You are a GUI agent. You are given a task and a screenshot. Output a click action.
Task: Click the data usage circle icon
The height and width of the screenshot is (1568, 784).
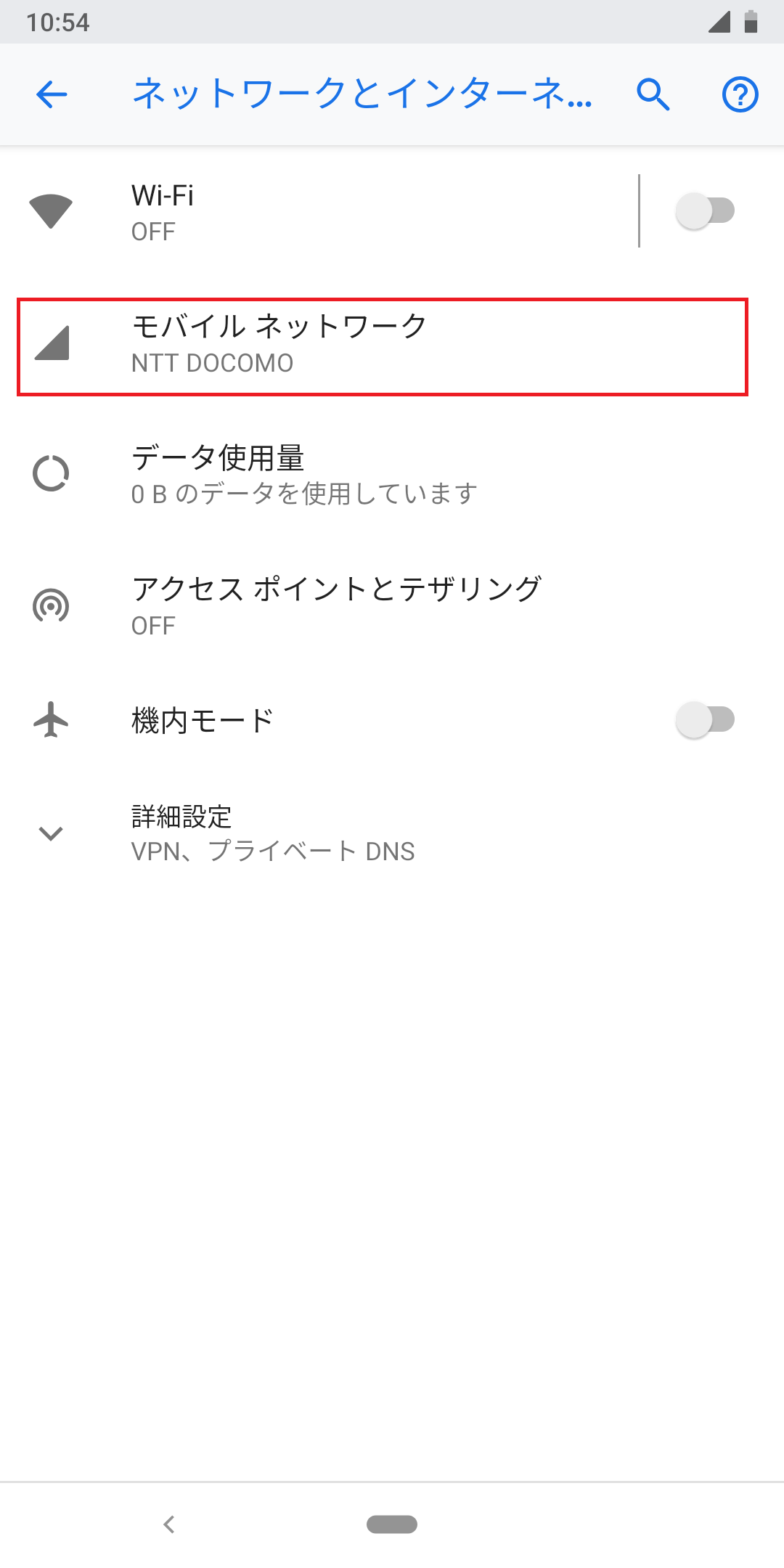[50, 473]
